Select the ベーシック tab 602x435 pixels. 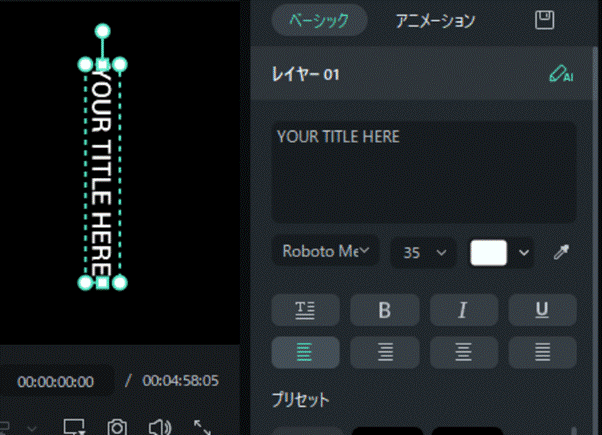tap(319, 20)
